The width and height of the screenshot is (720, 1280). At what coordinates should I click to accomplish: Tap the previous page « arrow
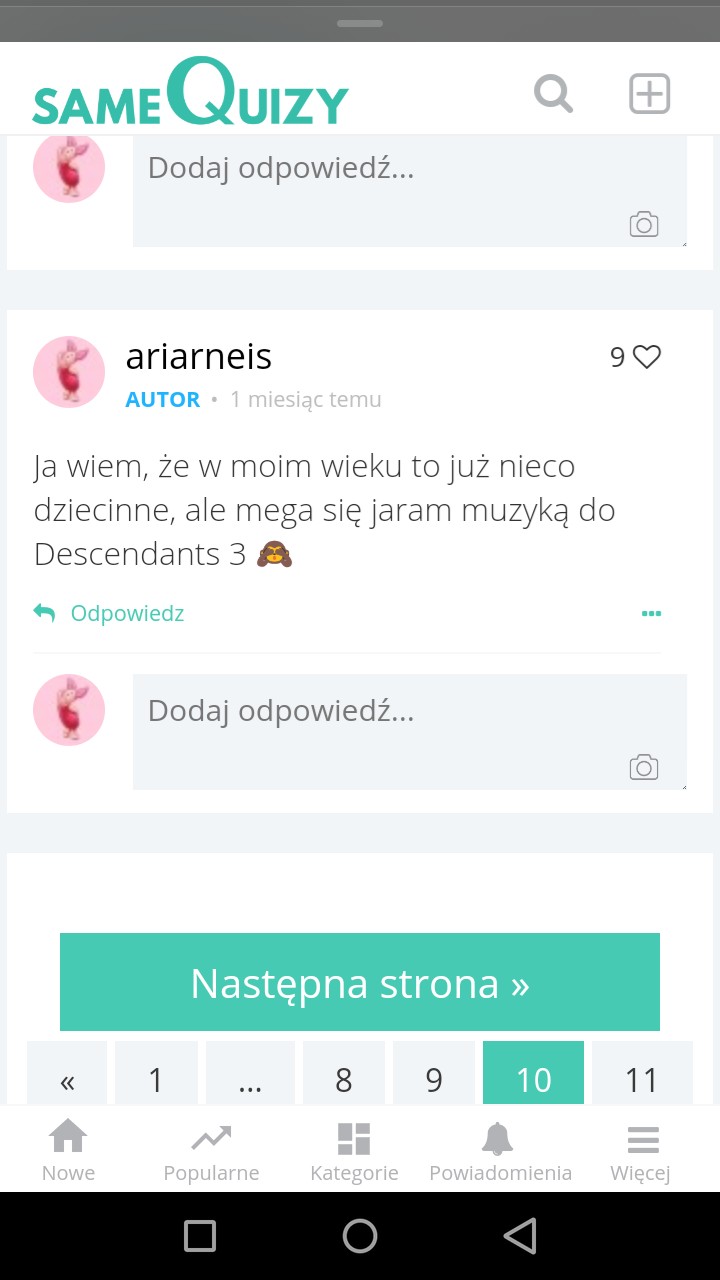67,1078
